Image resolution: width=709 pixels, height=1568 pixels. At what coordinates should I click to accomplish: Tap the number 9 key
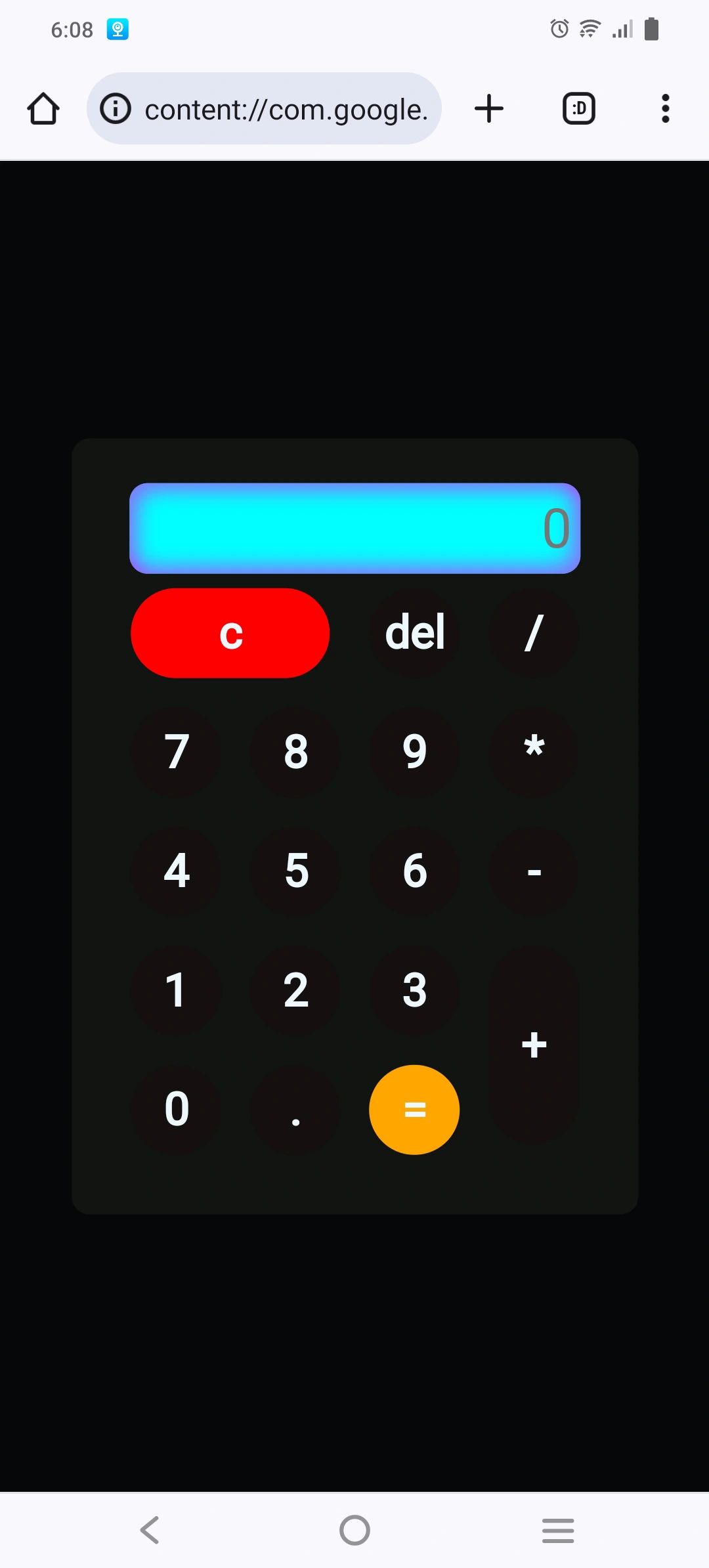pos(414,752)
